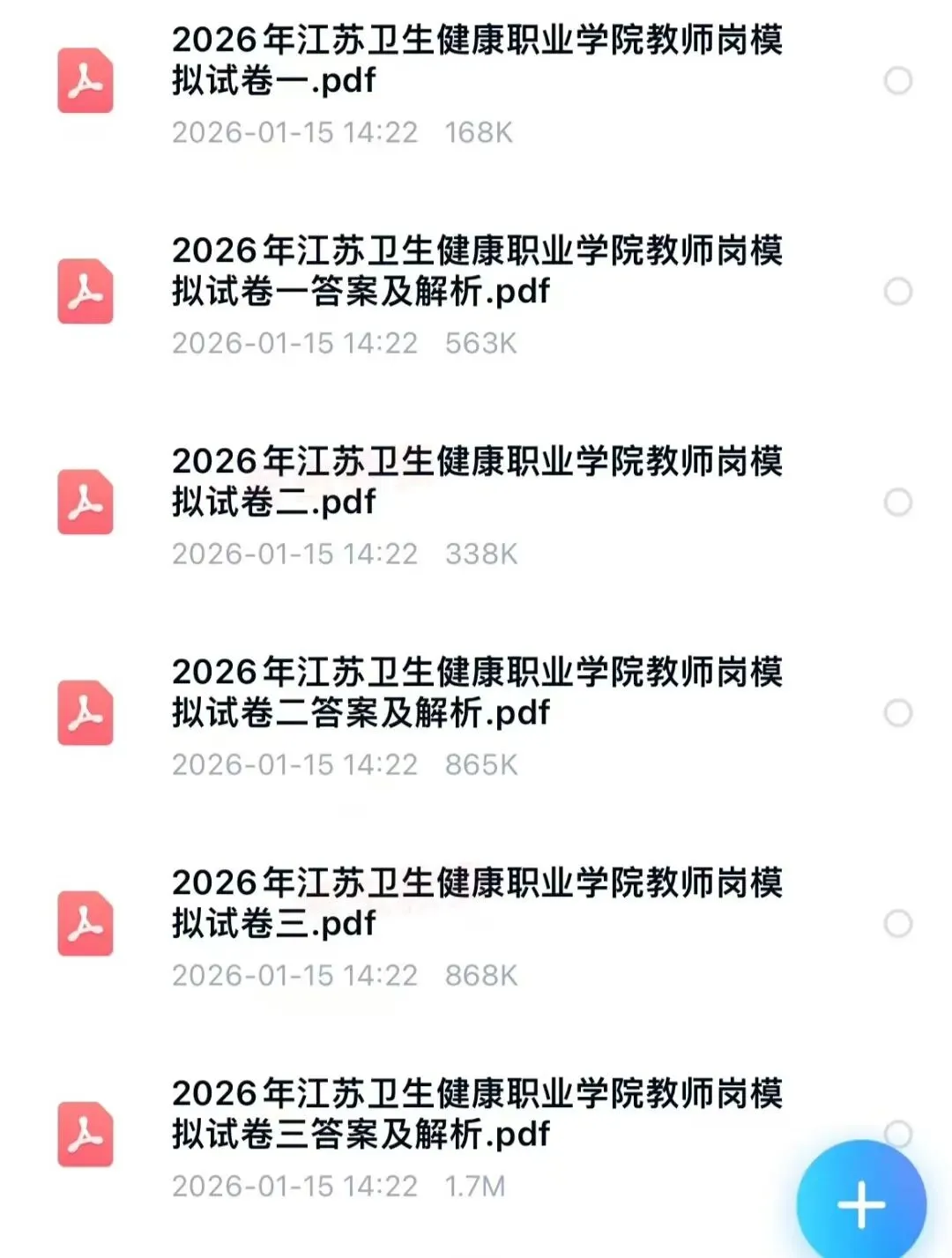Open 模拟试卷三.pdf file
952x1258 pixels.
[x=476, y=903]
